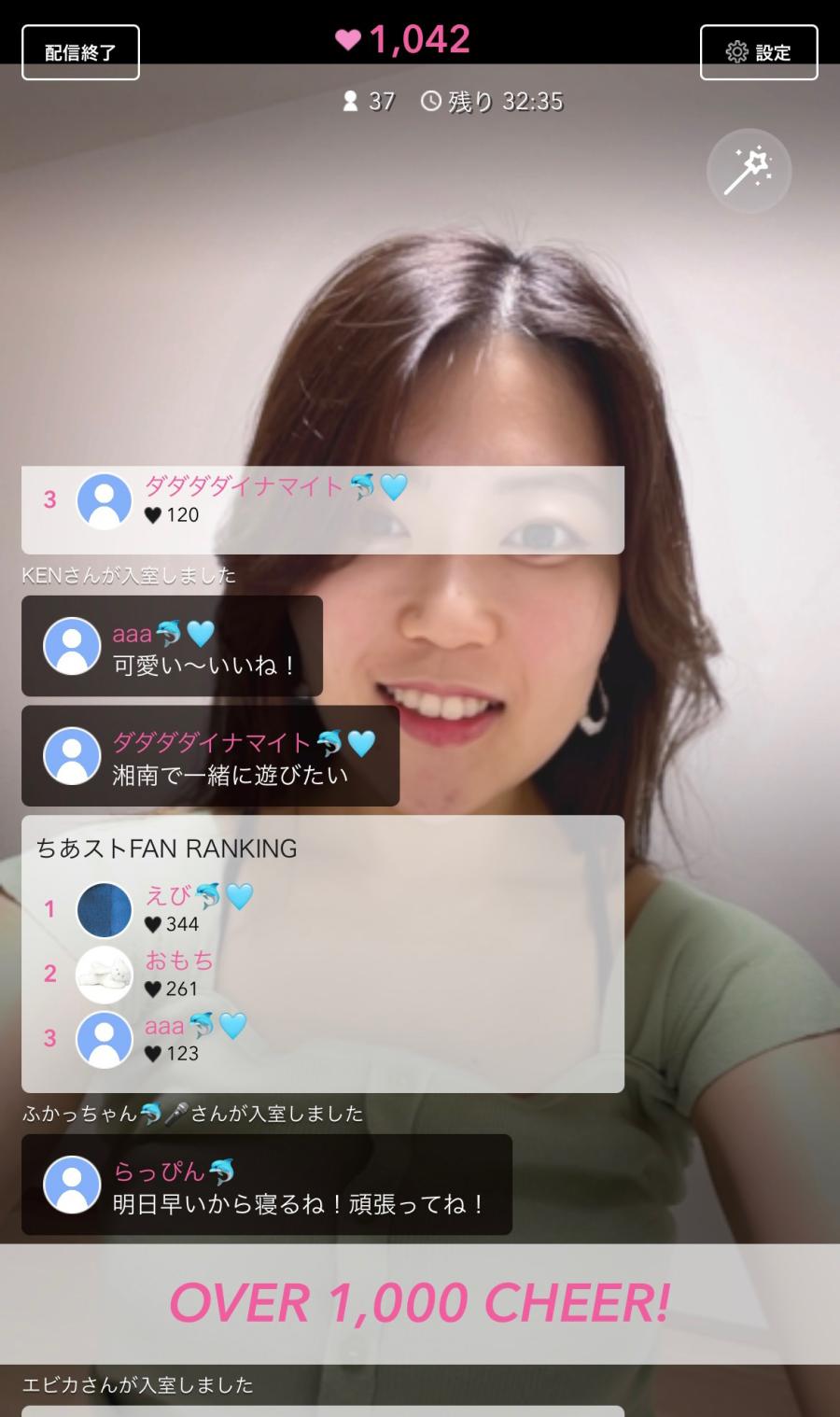Open the profile of commenter らっぴん

point(73,1184)
